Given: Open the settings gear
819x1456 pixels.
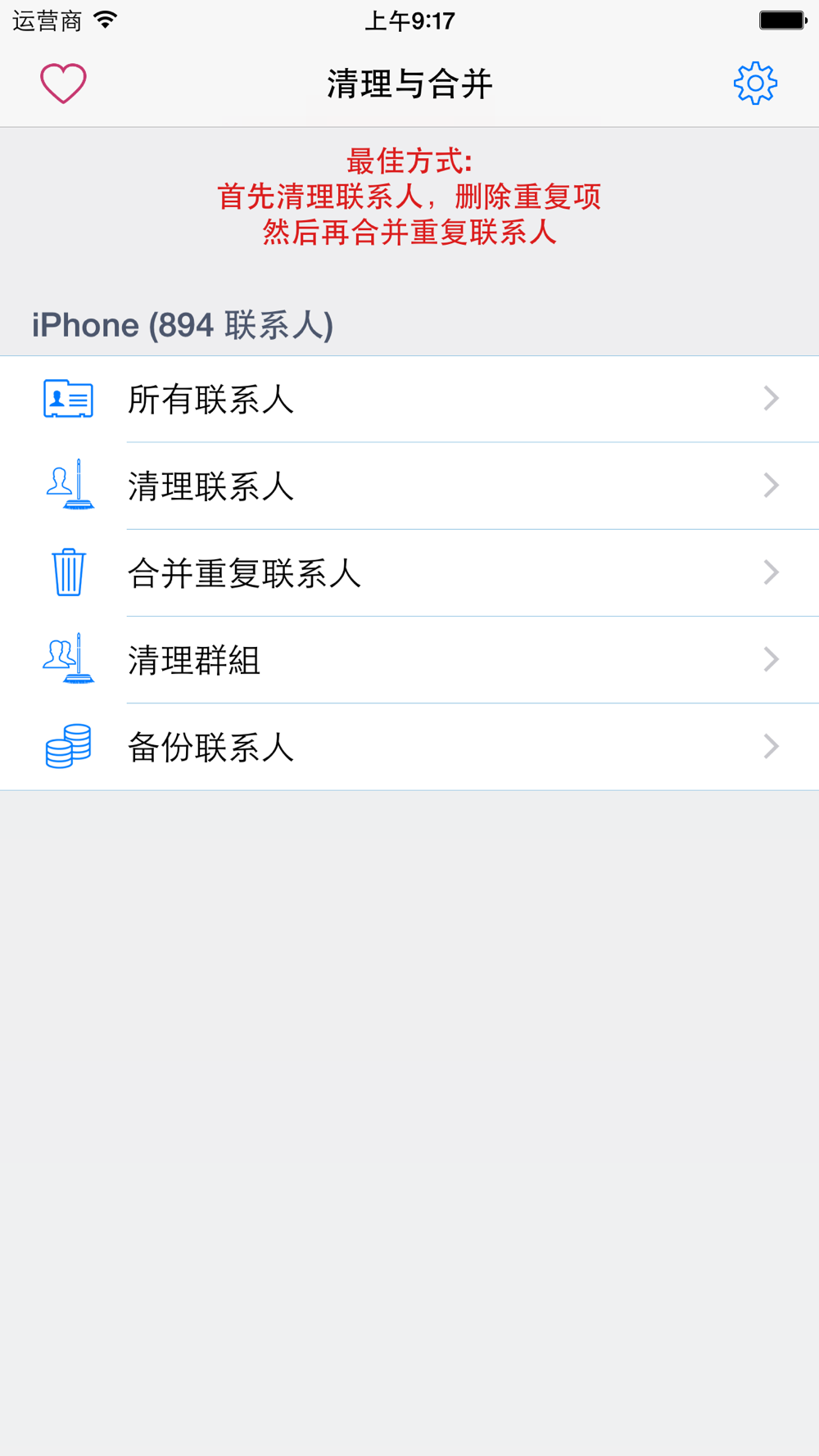Looking at the screenshot, I should 754,83.
